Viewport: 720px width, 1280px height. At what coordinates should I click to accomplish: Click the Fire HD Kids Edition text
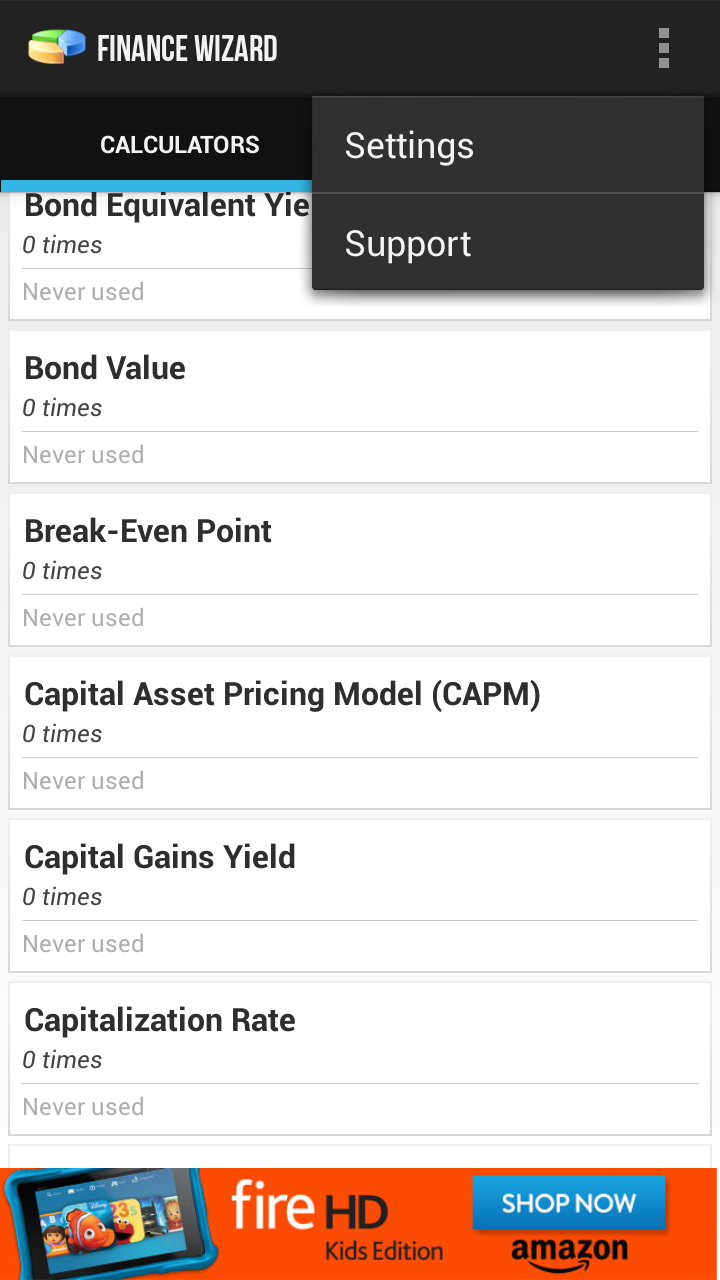(385, 1251)
